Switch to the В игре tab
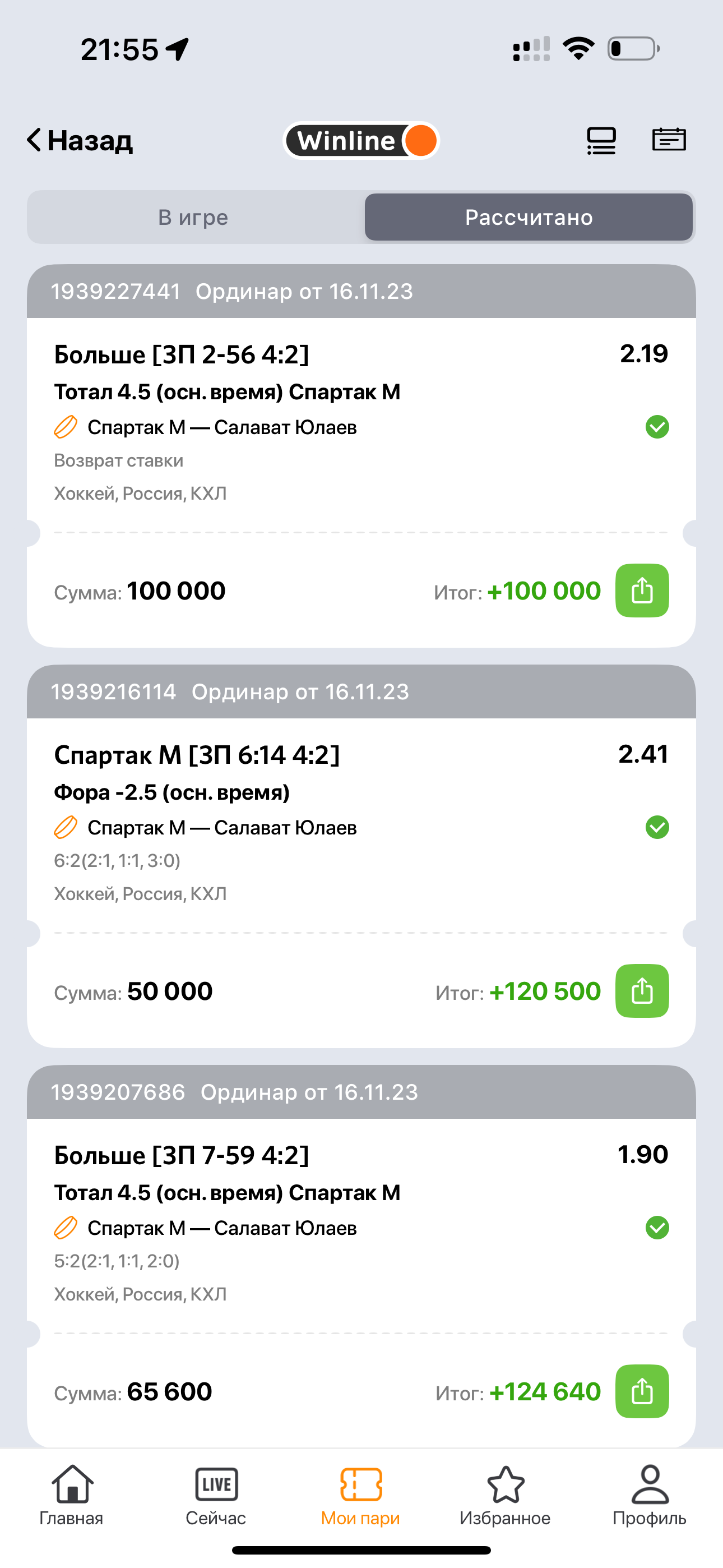This screenshot has width=723, height=1568. coord(193,217)
